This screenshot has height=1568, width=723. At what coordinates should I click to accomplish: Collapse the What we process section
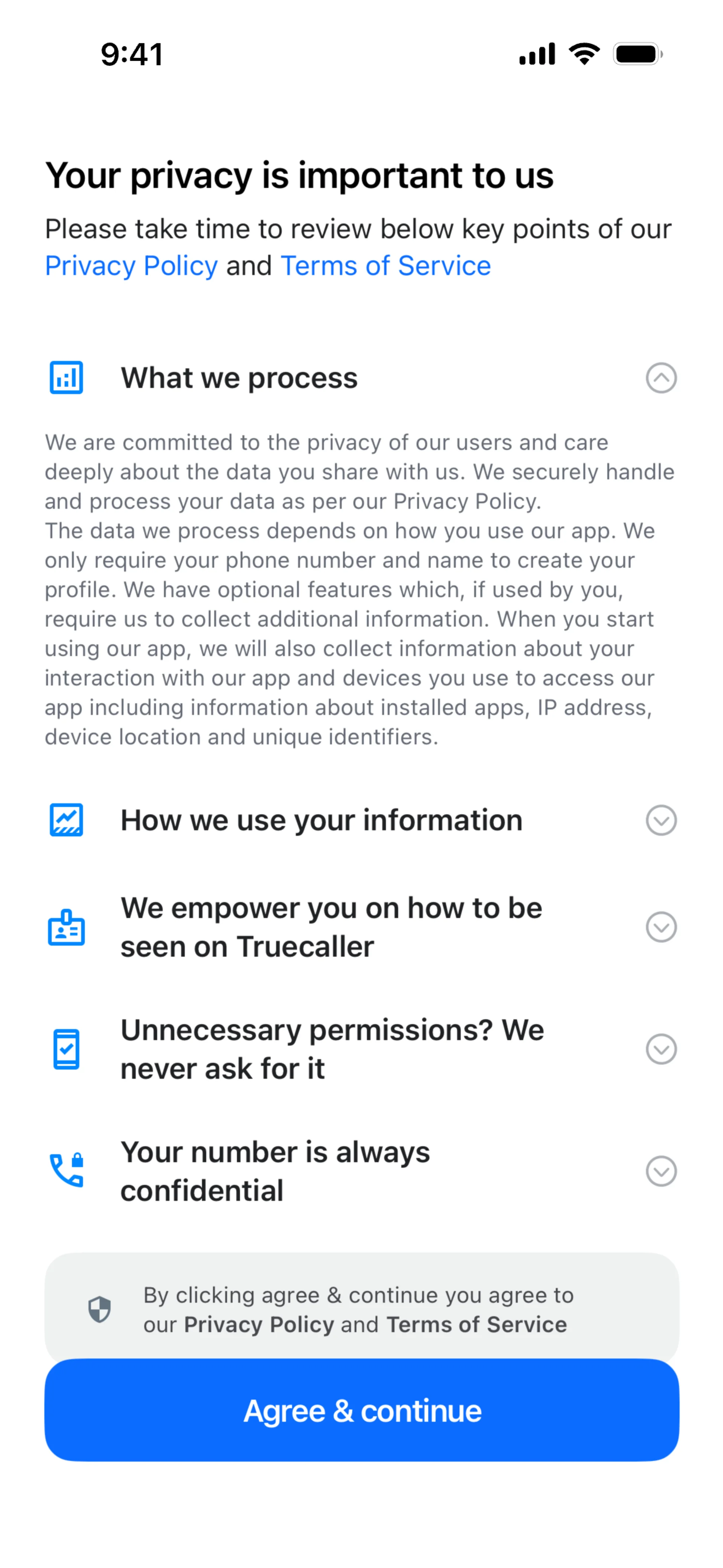pos(661,378)
